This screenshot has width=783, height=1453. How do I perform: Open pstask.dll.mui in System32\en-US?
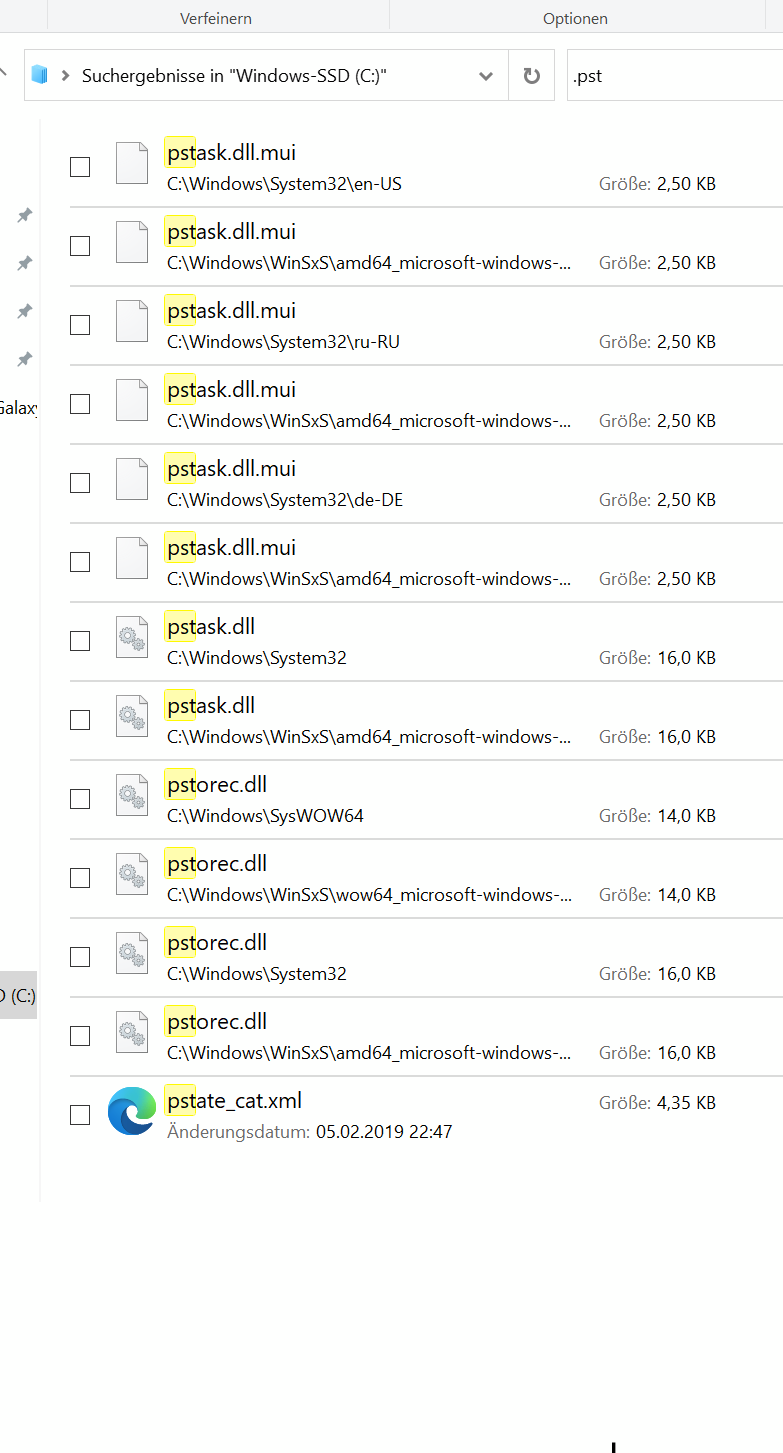[x=231, y=153]
